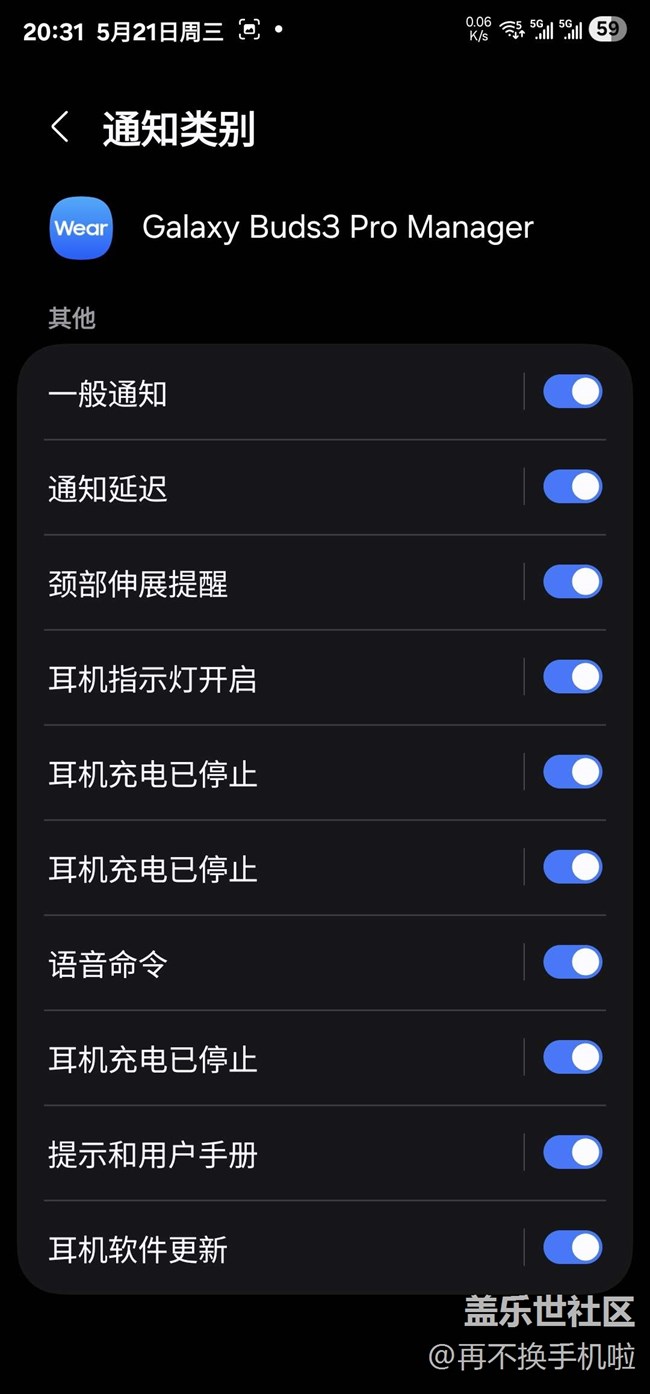Disable the 提示和用户手册 toggle

[x=572, y=1152]
